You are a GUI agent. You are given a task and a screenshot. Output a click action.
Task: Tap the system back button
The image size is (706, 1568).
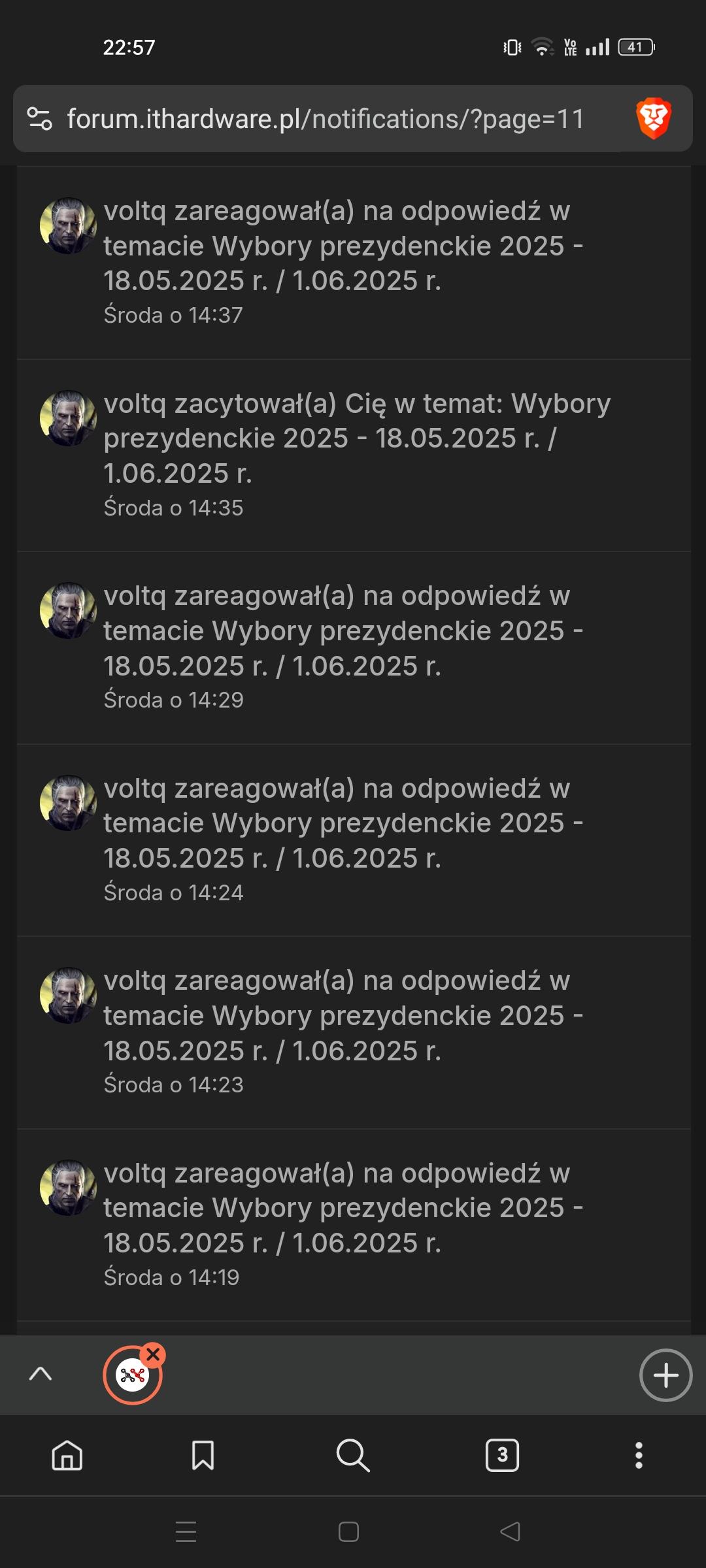click(510, 1531)
